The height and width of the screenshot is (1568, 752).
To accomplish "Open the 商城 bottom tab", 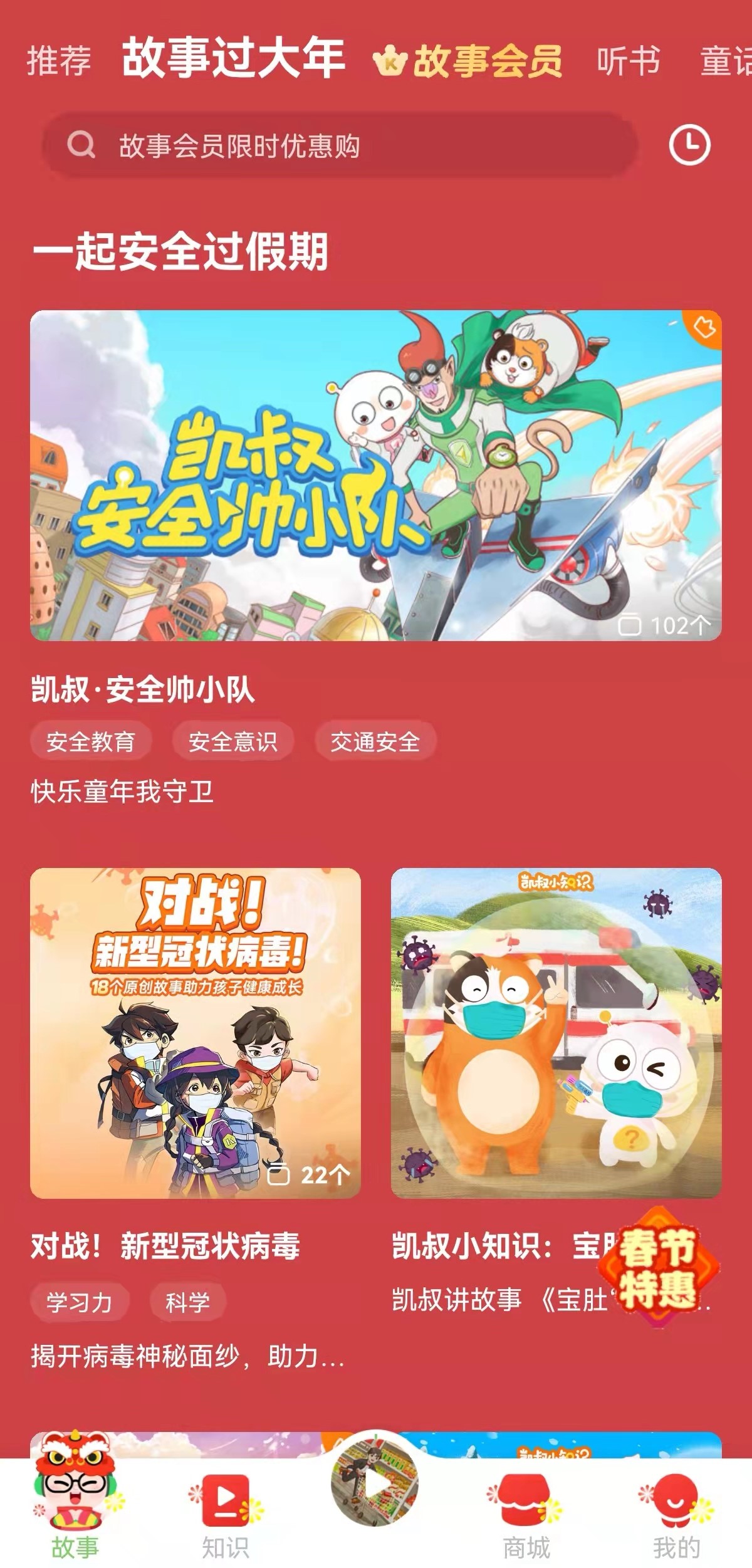I will click(x=526, y=1515).
